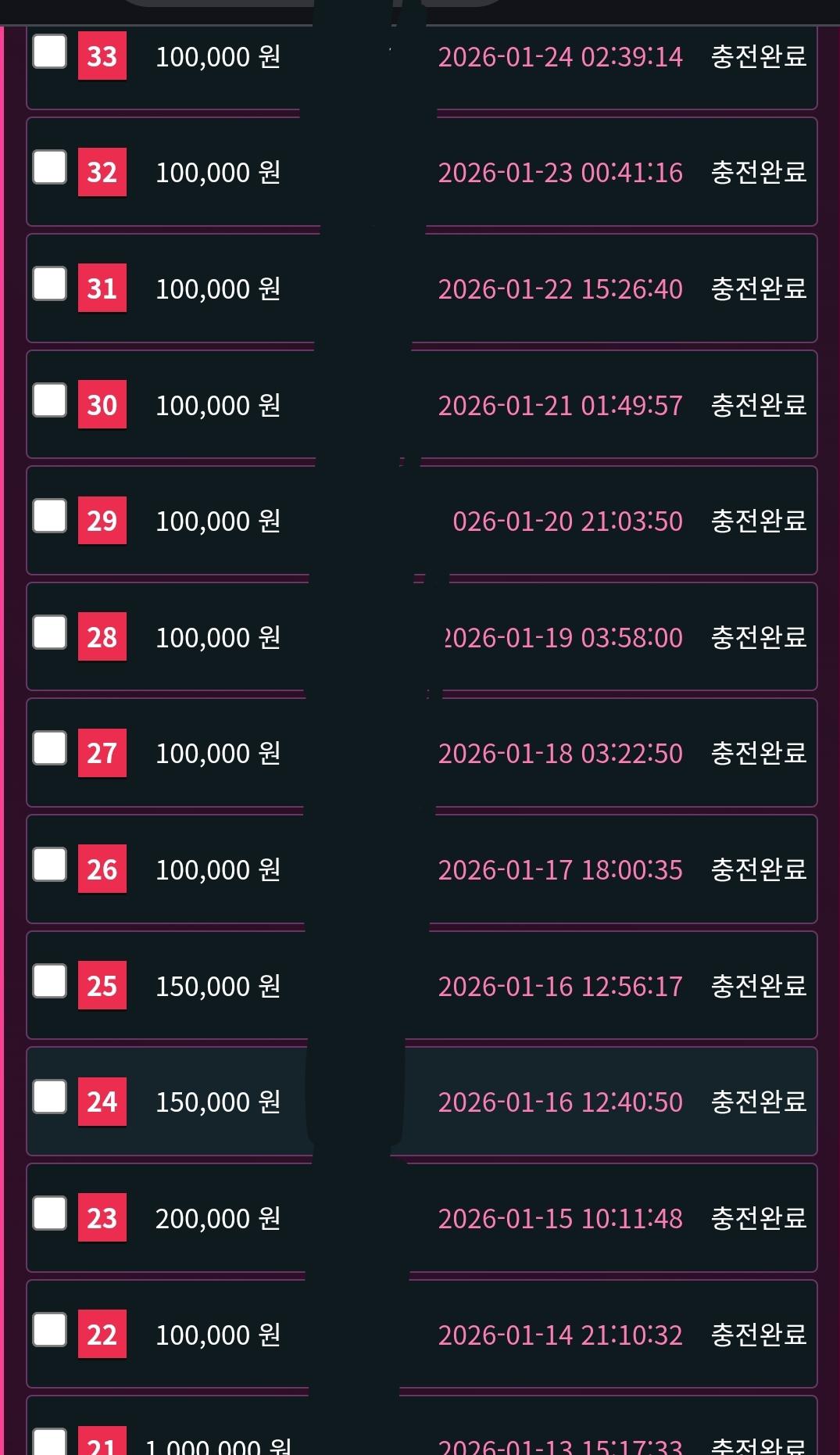Mark the checkbox for entry 22
840x1455 pixels.
tap(49, 1330)
